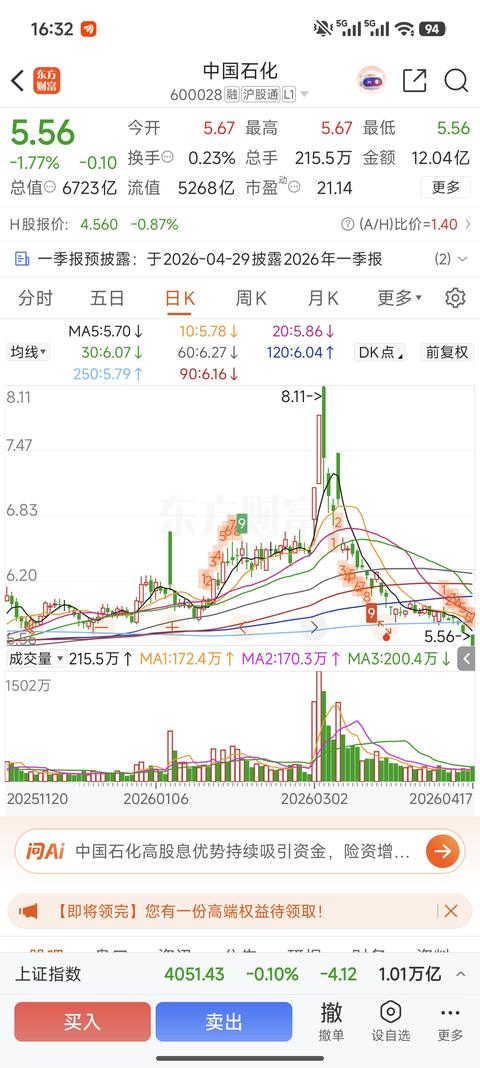The width and height of the screenshot is (480, 1068).
Task: Open chart settings gear icon
Action: coord(455,298)
